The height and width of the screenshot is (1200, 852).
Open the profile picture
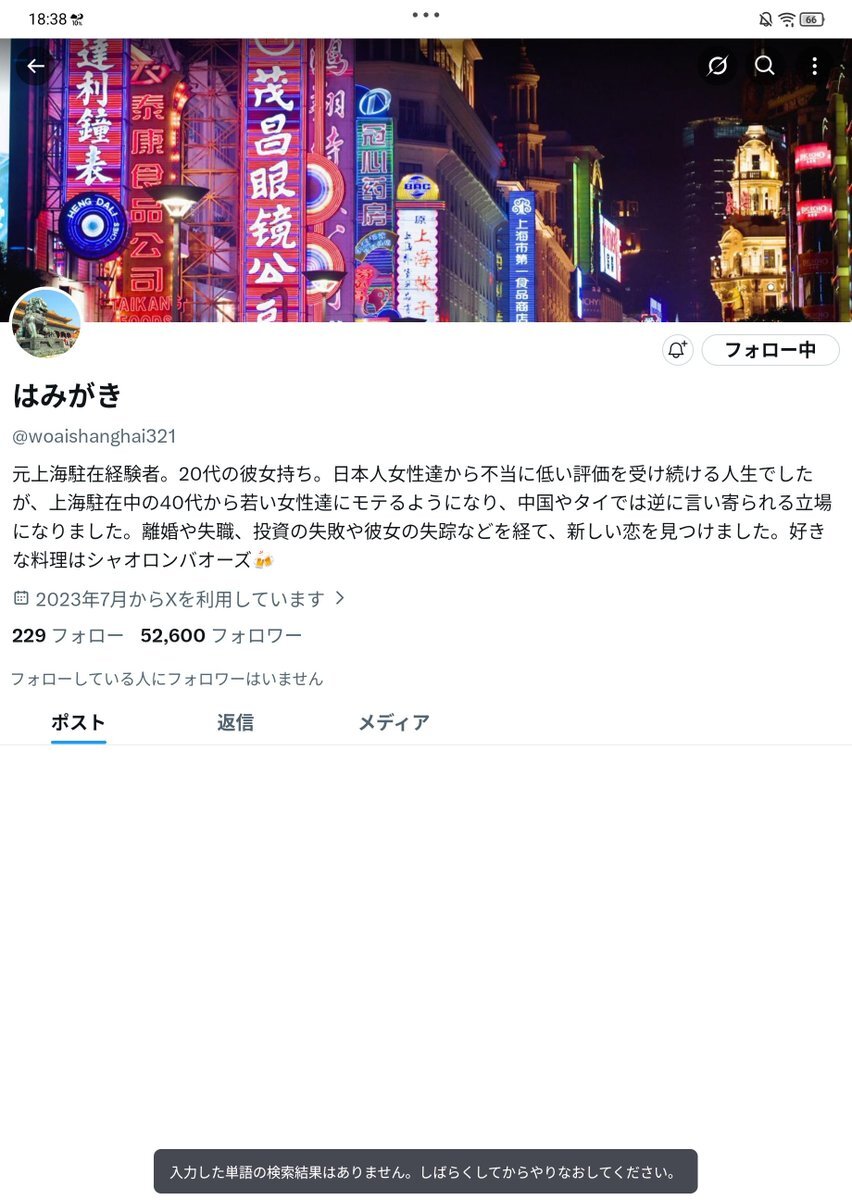click(46, 324)
